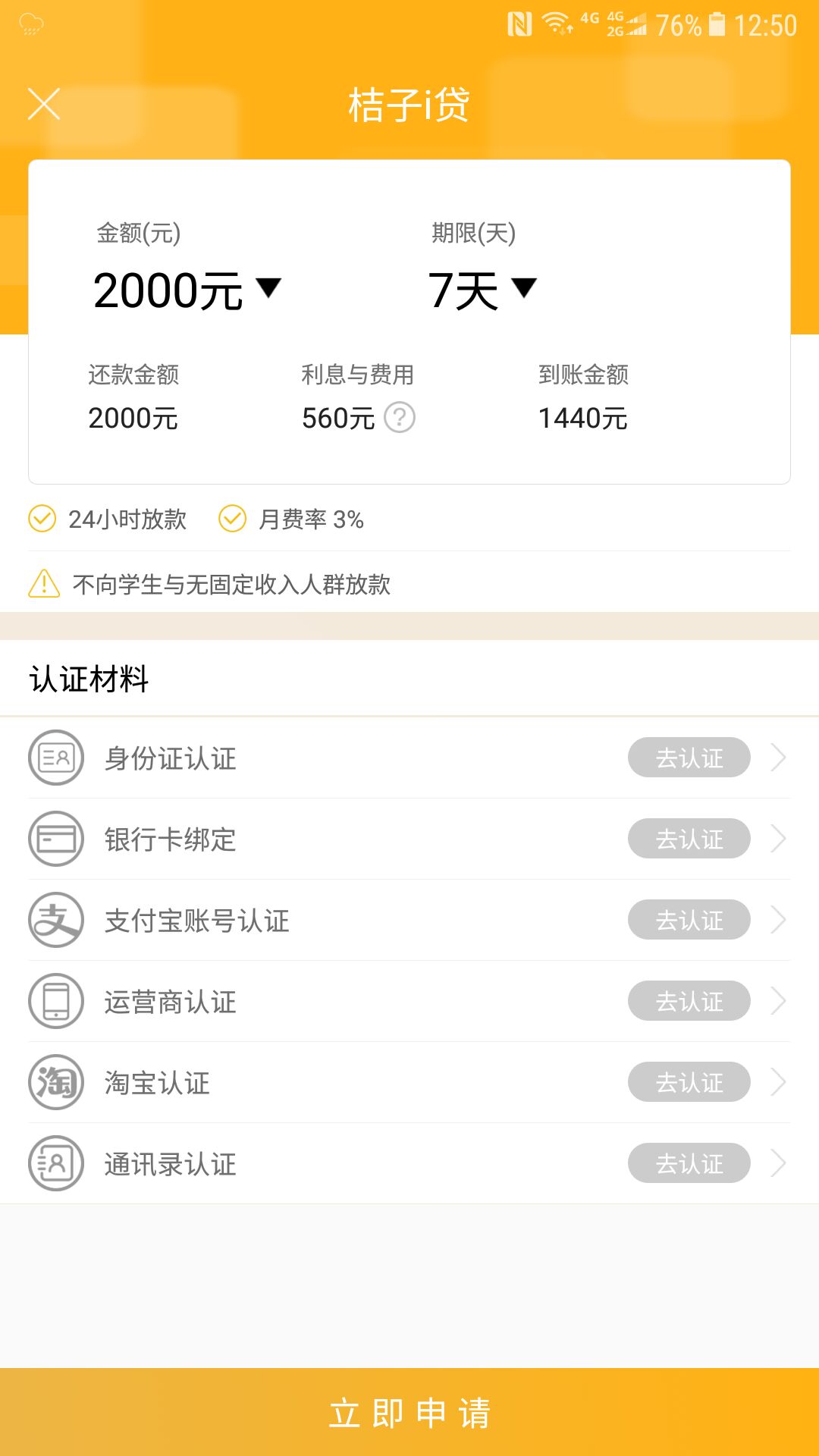The width and height of the screenshot is (819, 1456).
Task: Open the Alipay account verification icon
Action: pyautogui.click(x=56, y=920)
